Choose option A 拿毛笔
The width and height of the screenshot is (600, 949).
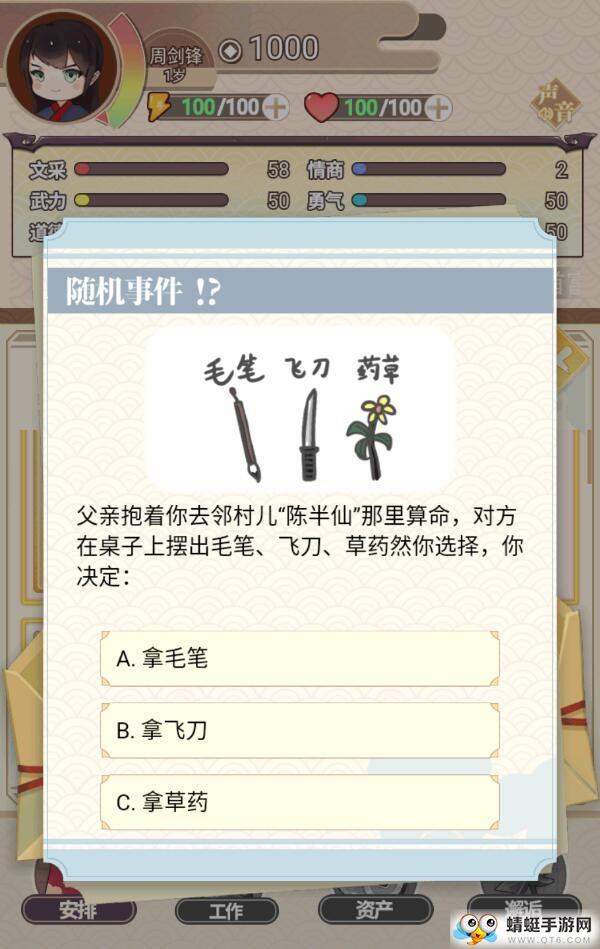299,658
